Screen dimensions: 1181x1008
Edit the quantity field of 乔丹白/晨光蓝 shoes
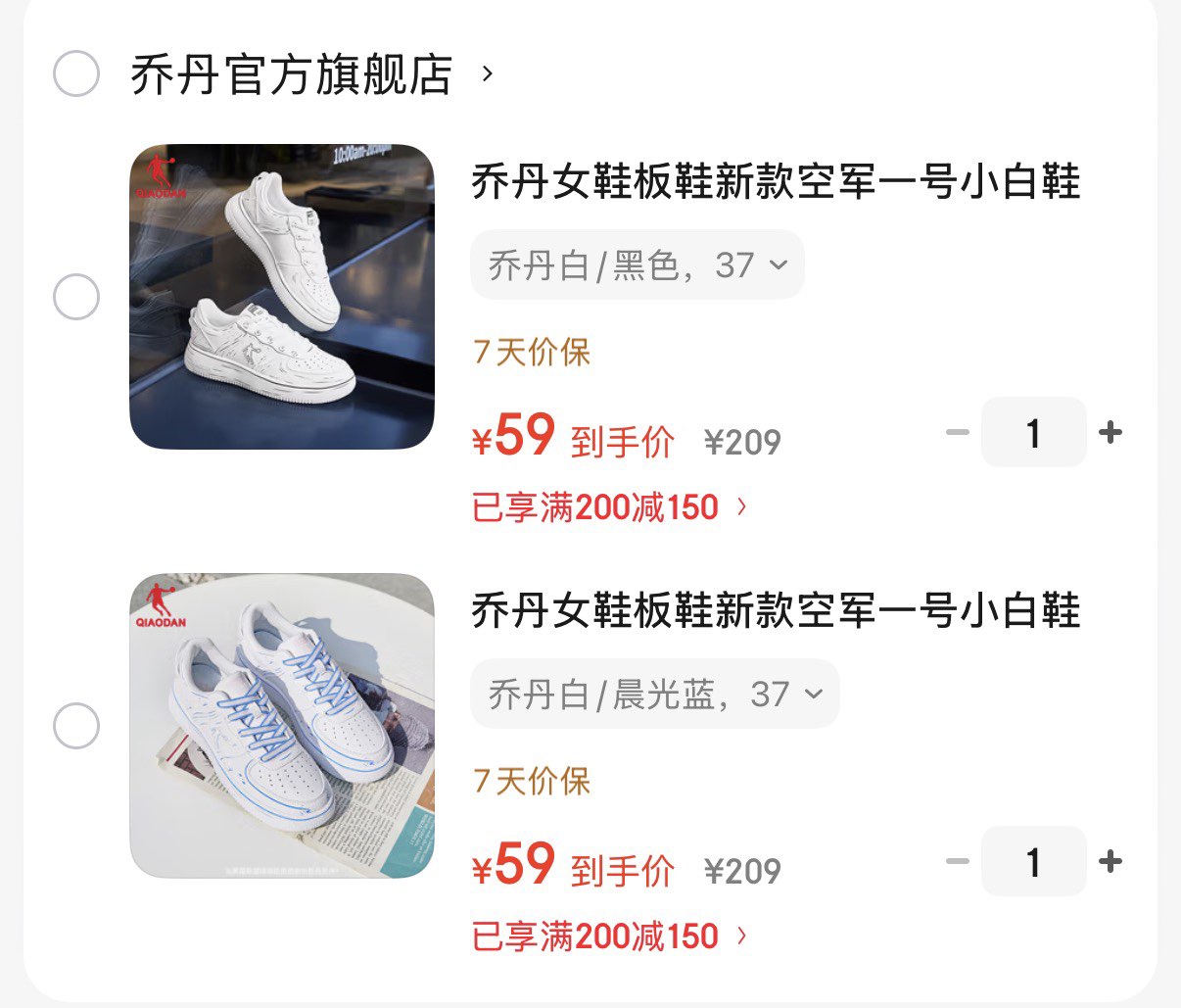(1033, 861)
